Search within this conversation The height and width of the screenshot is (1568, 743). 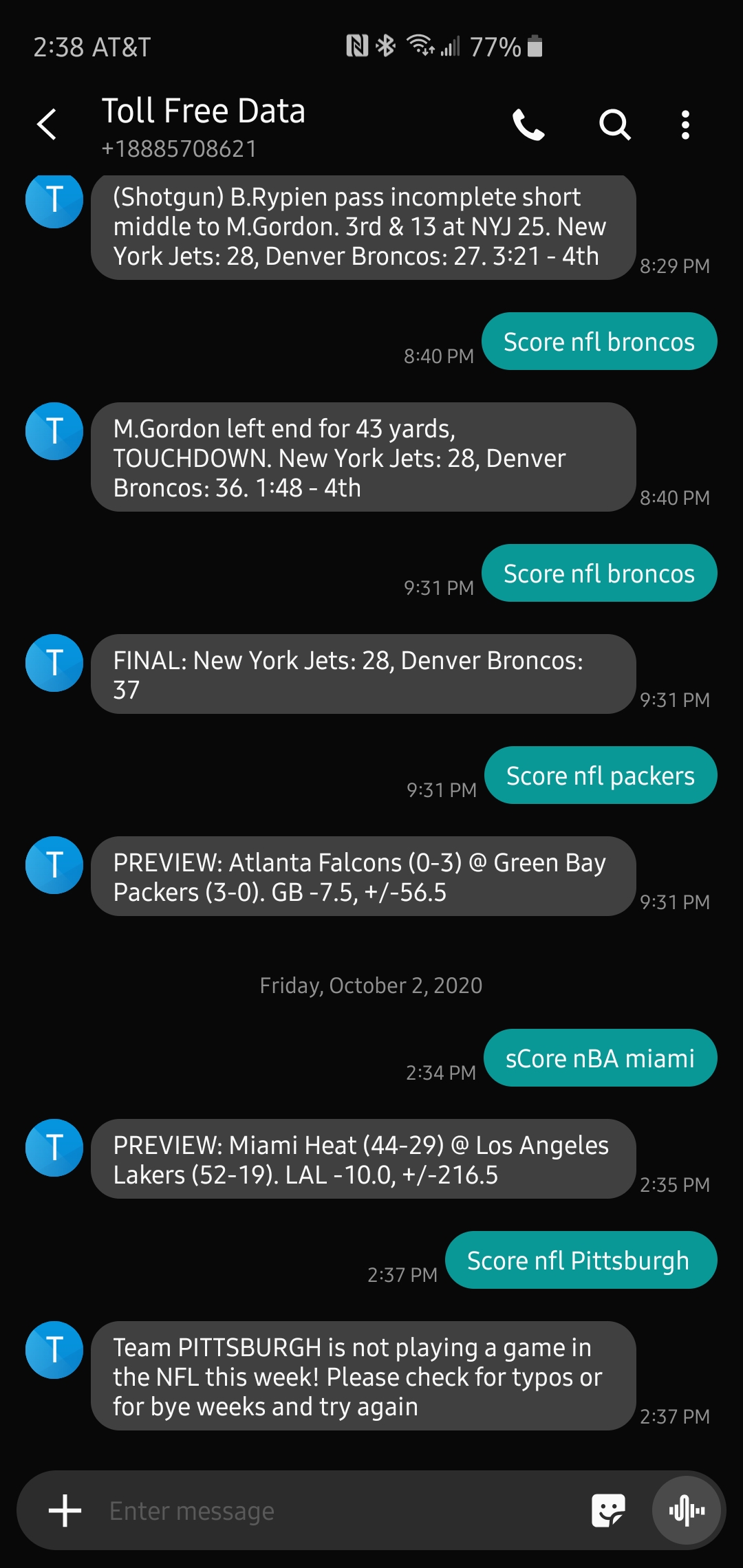click(614, 125)
